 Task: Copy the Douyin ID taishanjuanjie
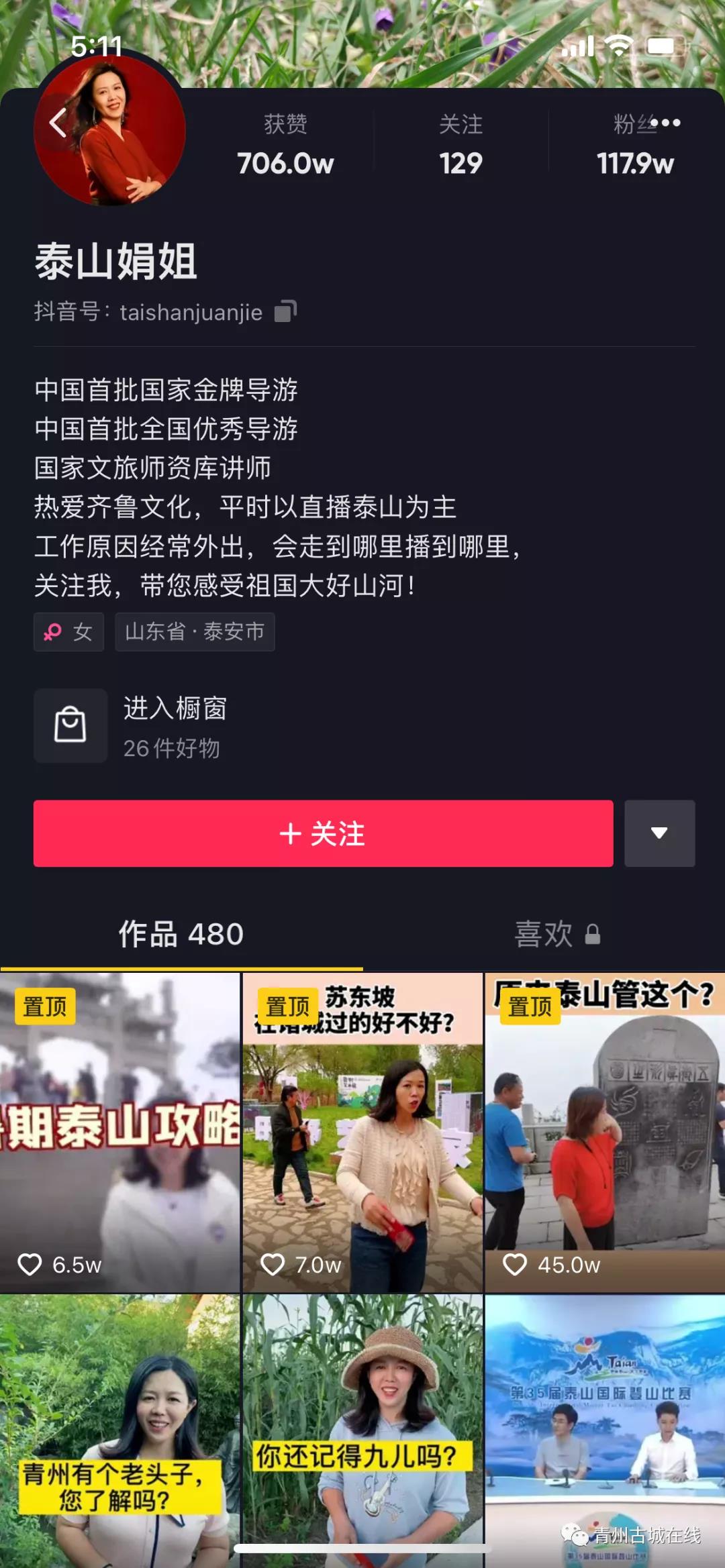[x=285, y=311]
